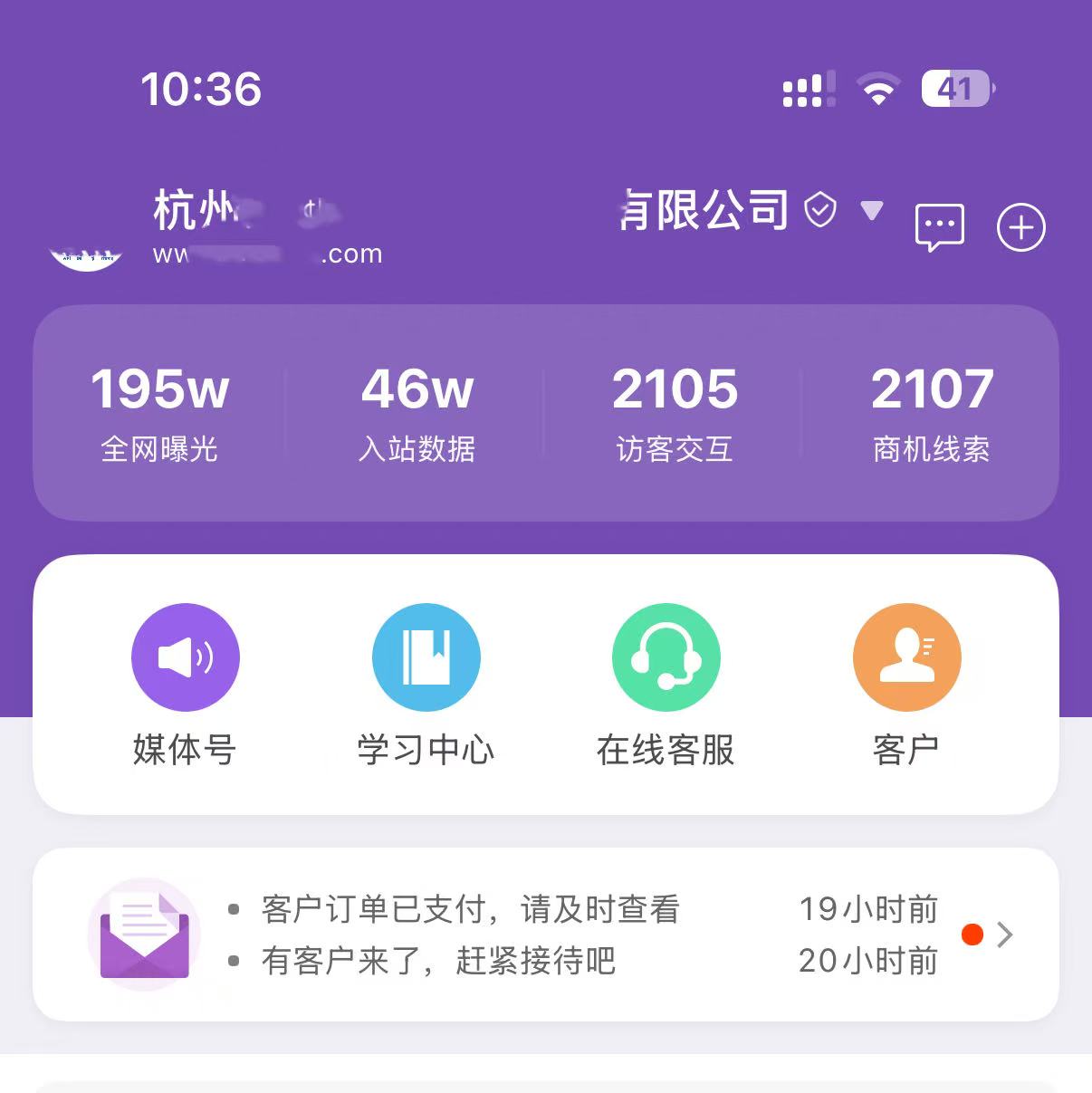The width and height of the screenshot is (1092, 1093).
Task: Go to 学习中心 learning center
Action: (426, 686)
